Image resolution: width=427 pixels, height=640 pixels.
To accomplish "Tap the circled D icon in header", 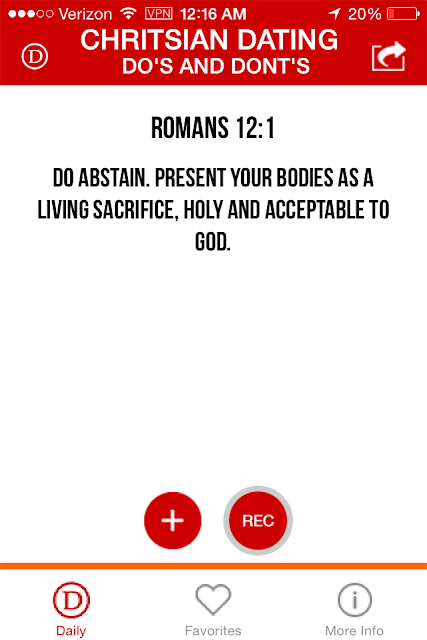I will [35, 56].
